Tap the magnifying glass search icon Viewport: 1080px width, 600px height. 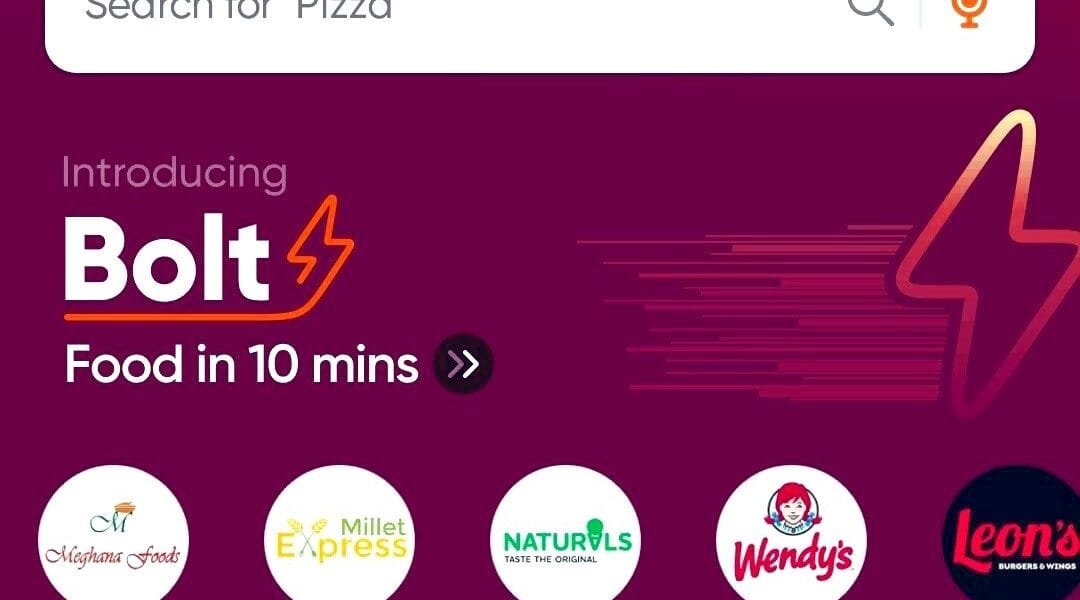pyautogui.click(x=870, y=10)
